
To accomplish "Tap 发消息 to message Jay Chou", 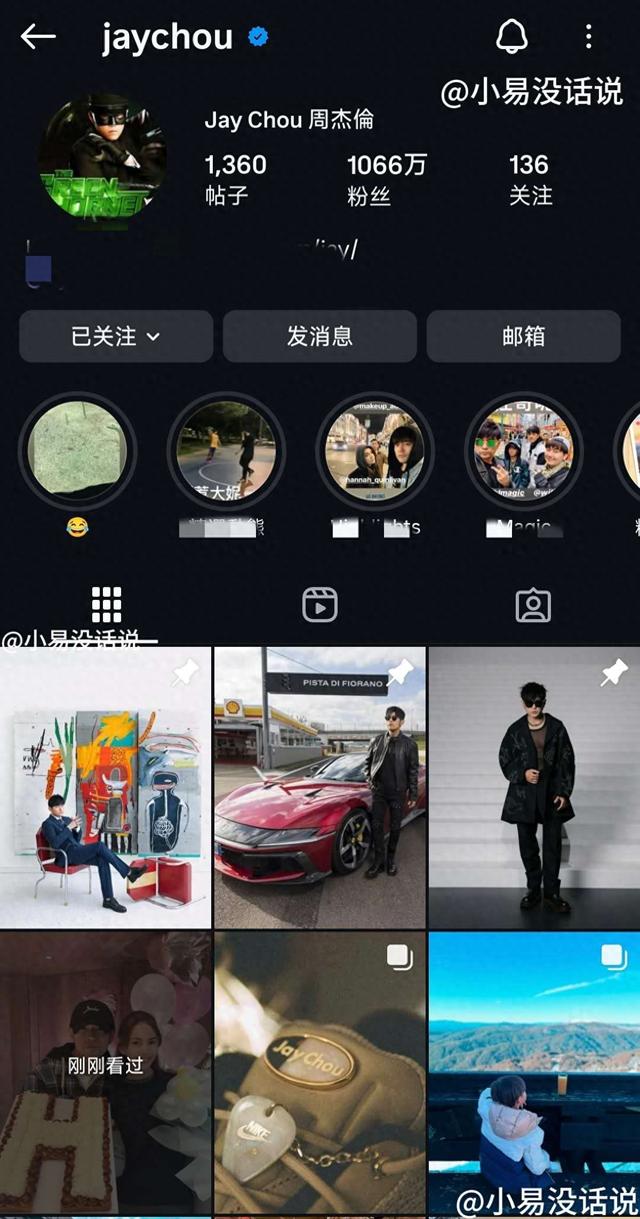I will (x=320, y=336).
